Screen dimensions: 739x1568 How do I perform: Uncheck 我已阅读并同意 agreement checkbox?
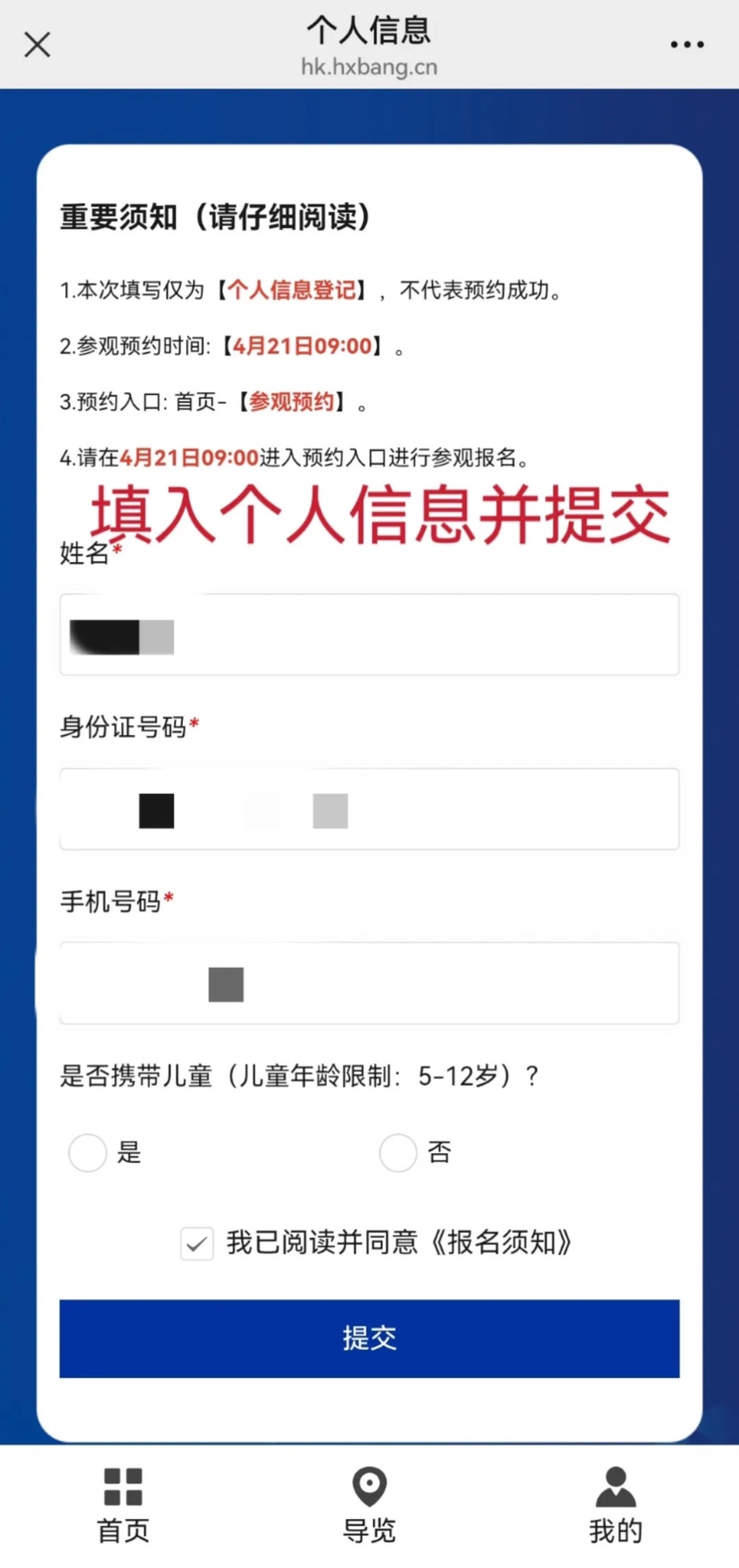point(197,1242)
